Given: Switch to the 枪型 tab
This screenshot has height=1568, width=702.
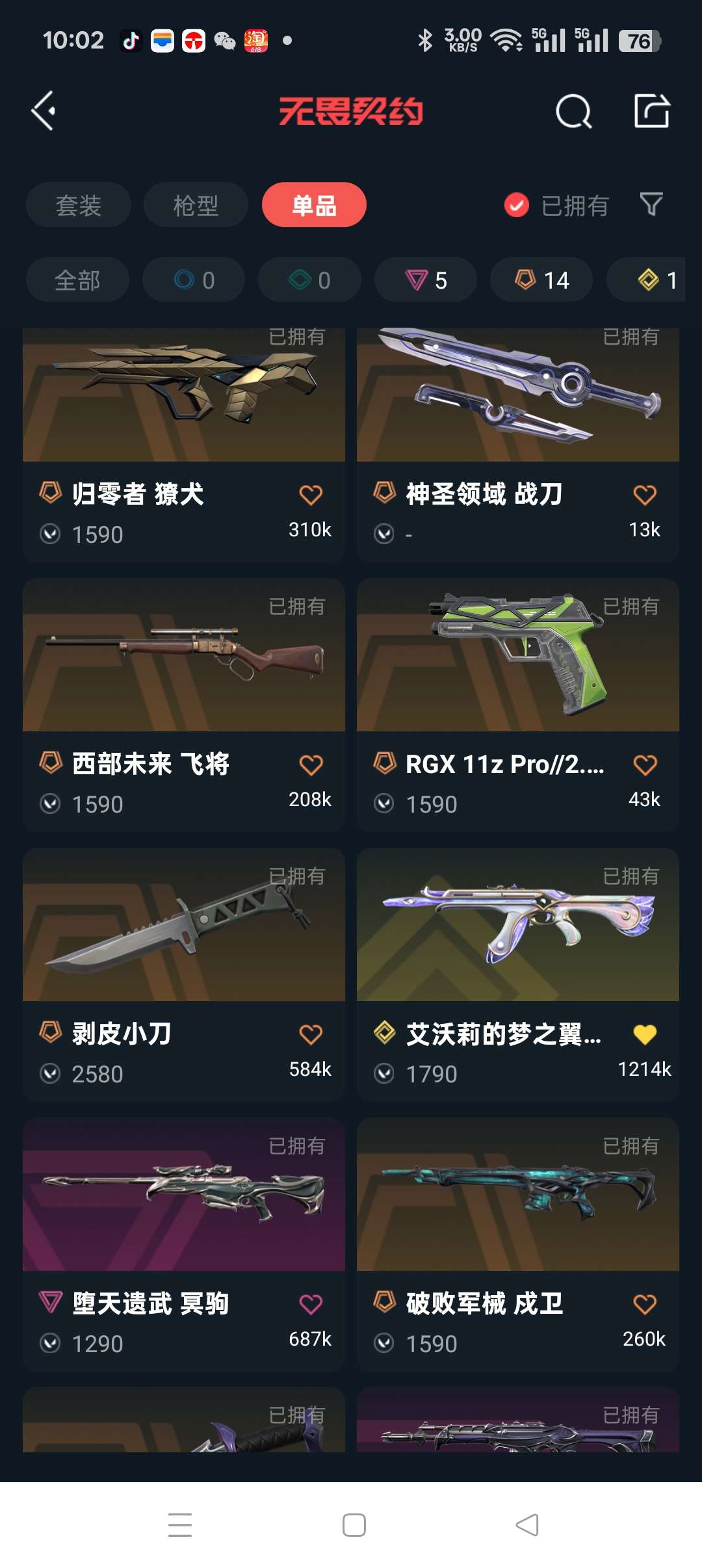Looking at the screenshot, I should click(196, 205).
